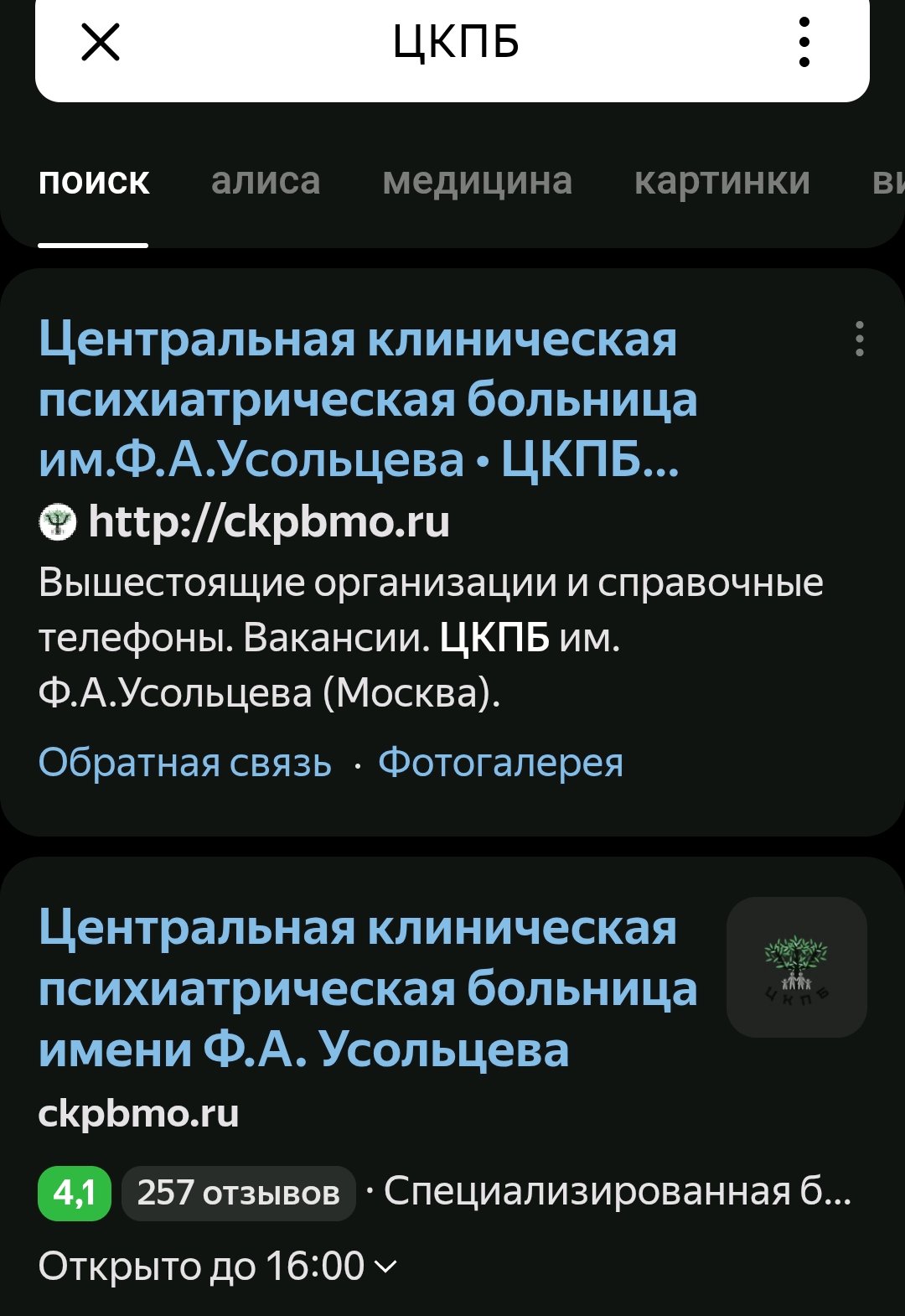The image size is (905, 1316).
Task: Open the Фотогалерея sitelink
Action: [x=500, y=763]
